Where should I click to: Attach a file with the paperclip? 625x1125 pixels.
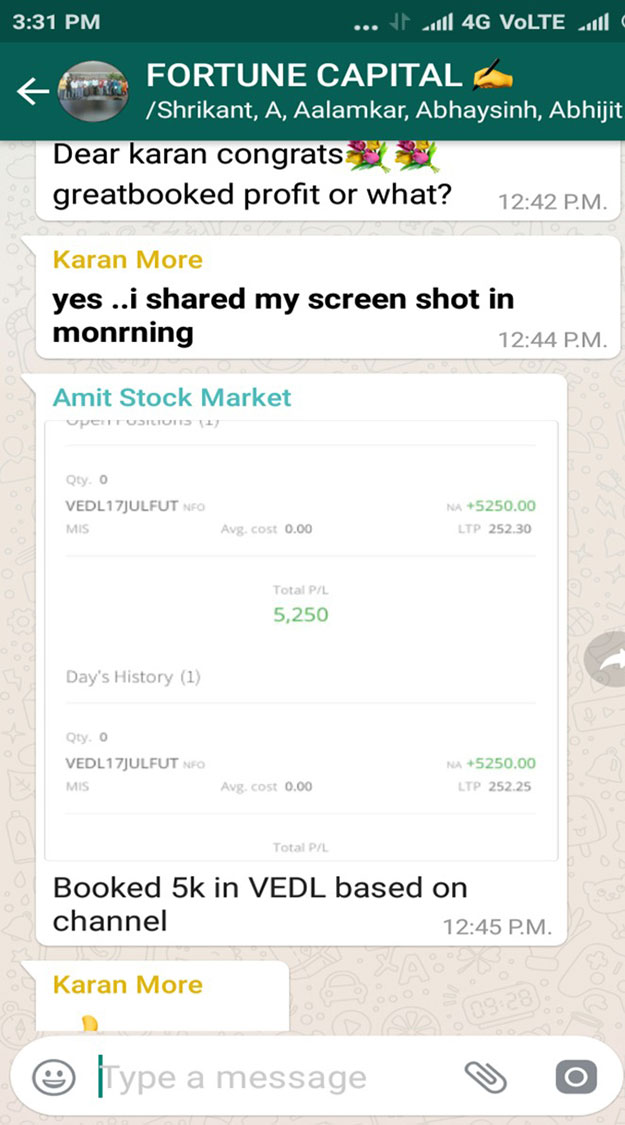click(486, 1077)
